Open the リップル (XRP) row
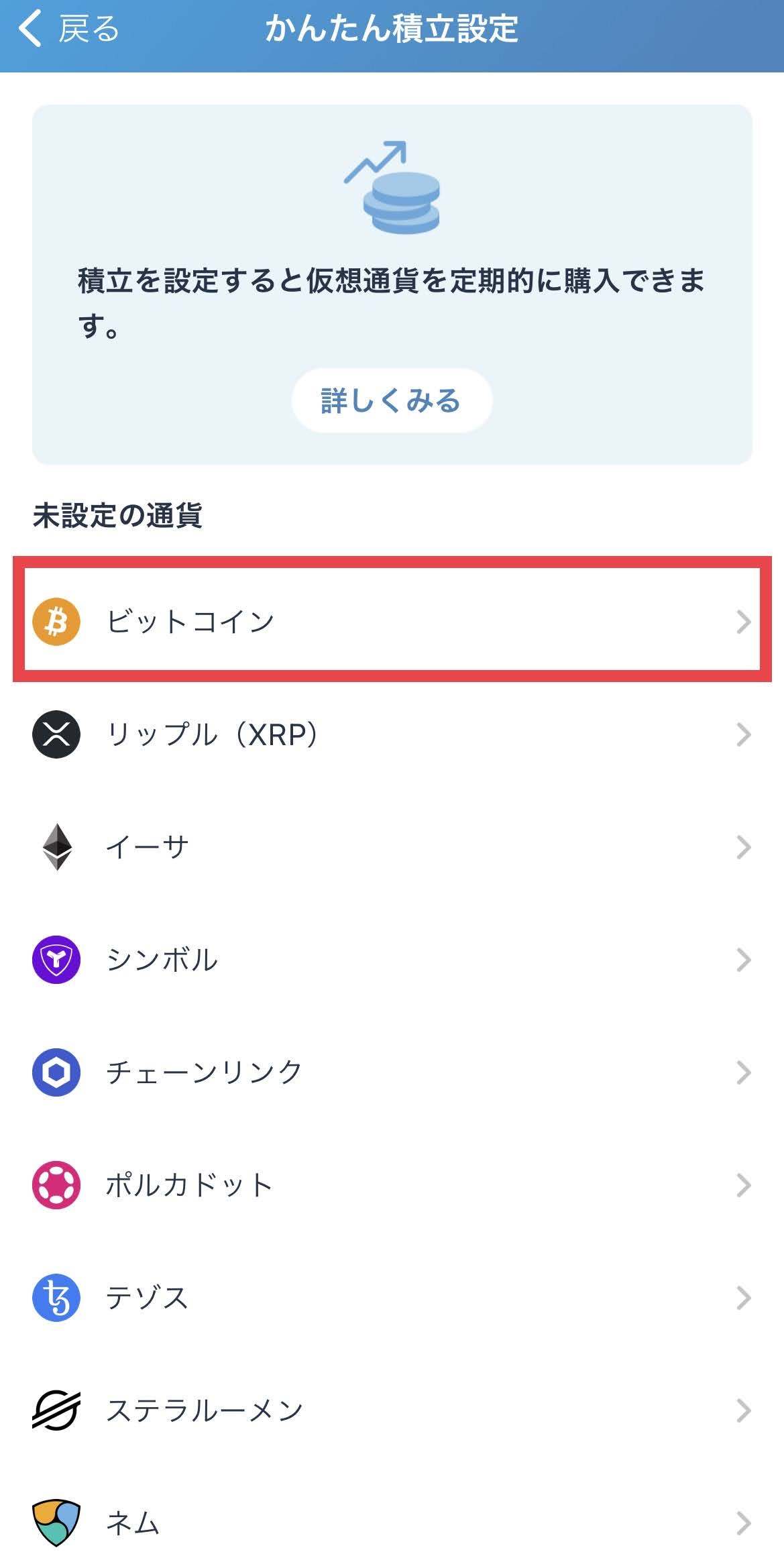 click(x=392, y=734)
